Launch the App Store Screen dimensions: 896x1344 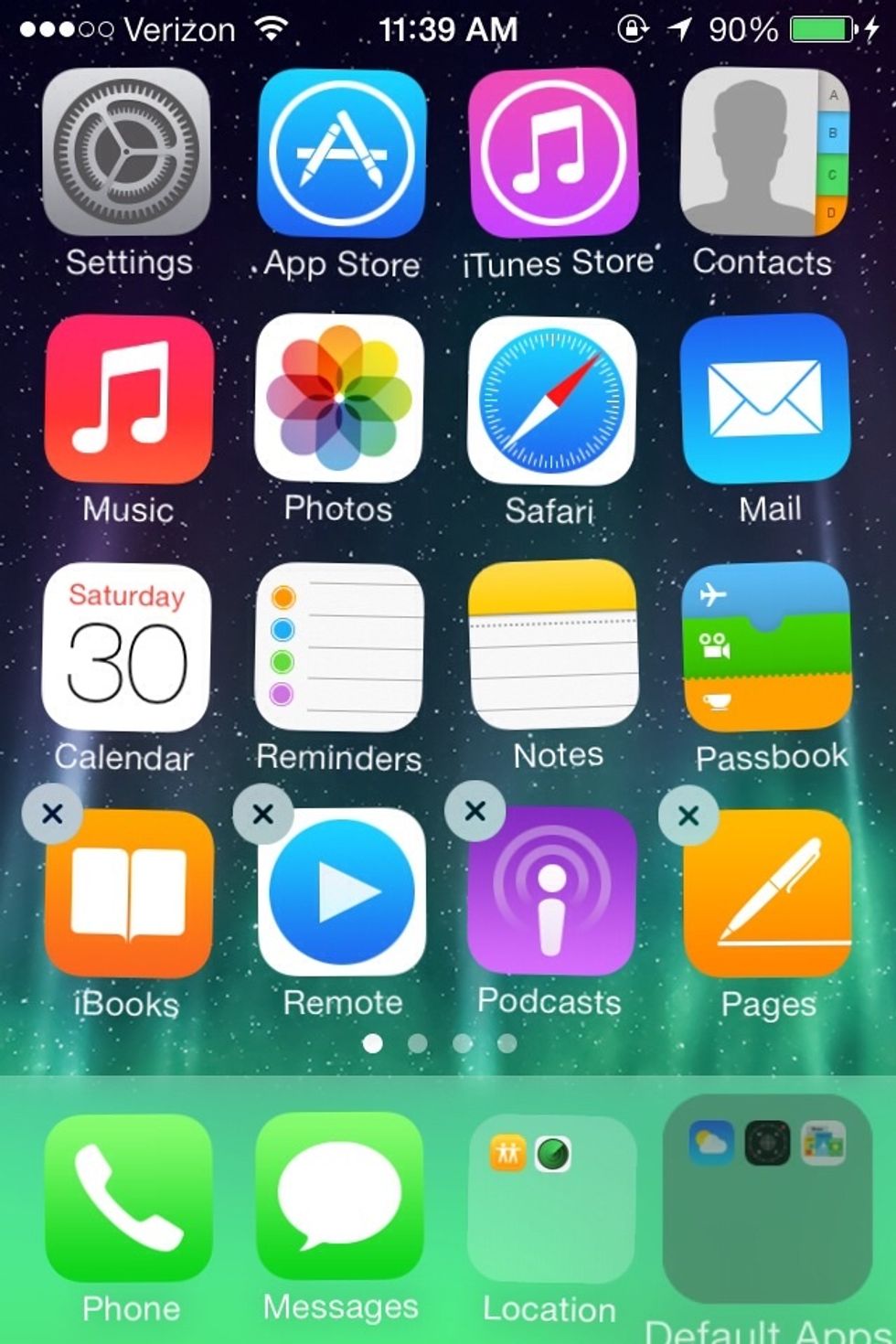tap(340, 155)
